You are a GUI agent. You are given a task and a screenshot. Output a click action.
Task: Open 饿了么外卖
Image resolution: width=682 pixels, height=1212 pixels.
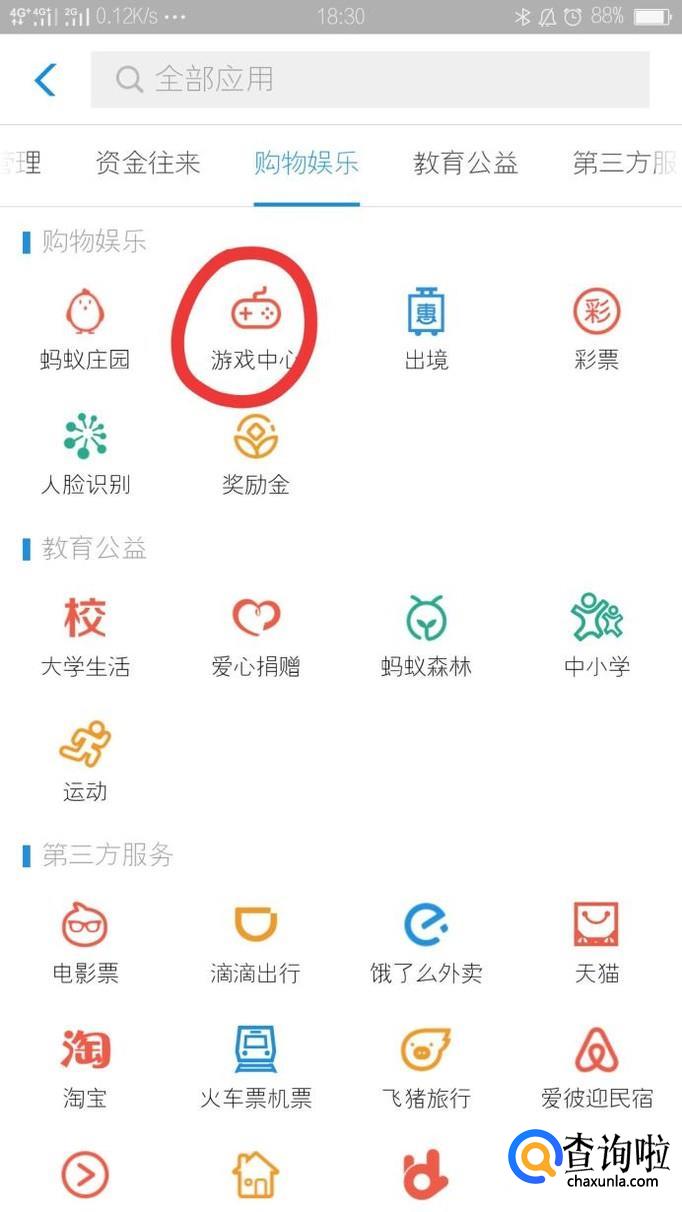[426, 943]
